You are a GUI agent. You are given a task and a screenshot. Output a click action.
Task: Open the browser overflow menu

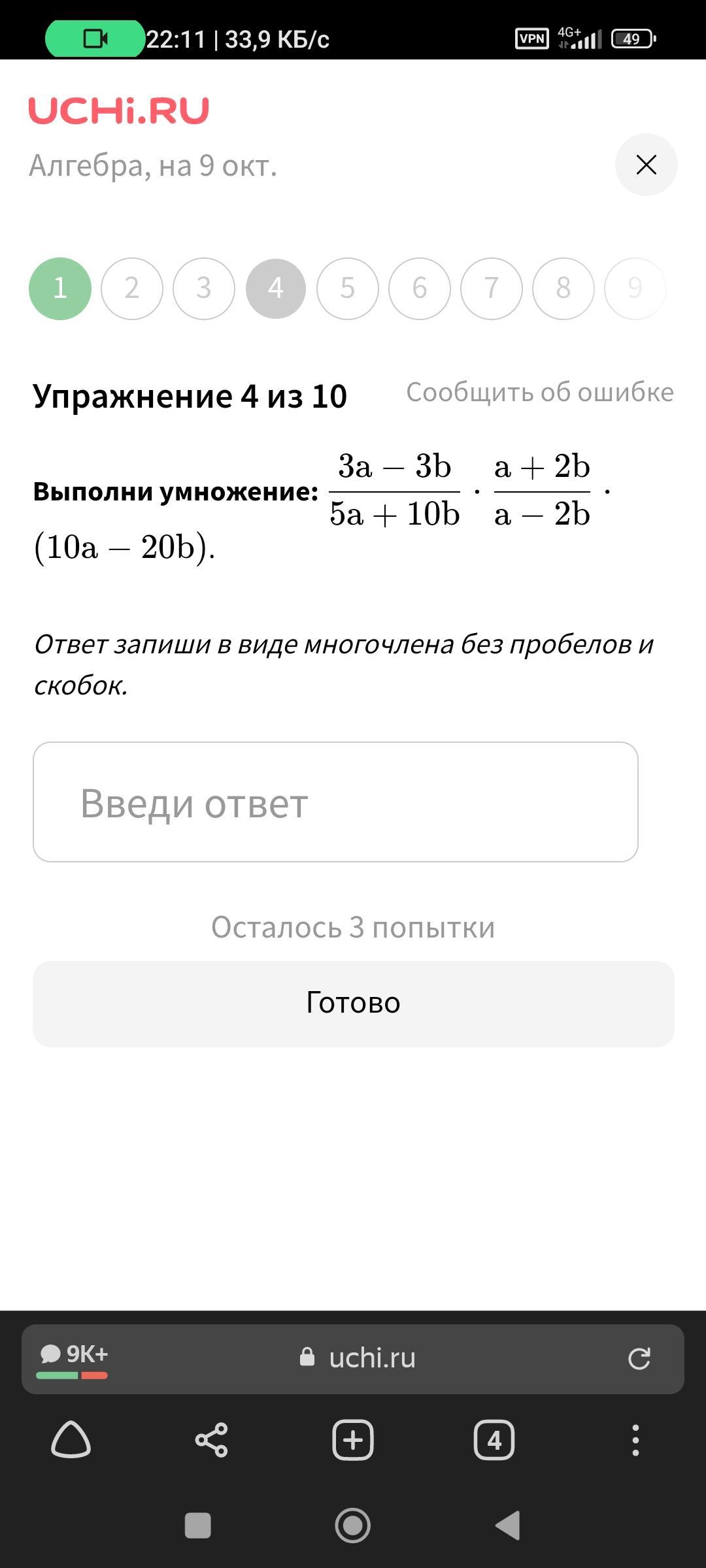(635, 1440)
